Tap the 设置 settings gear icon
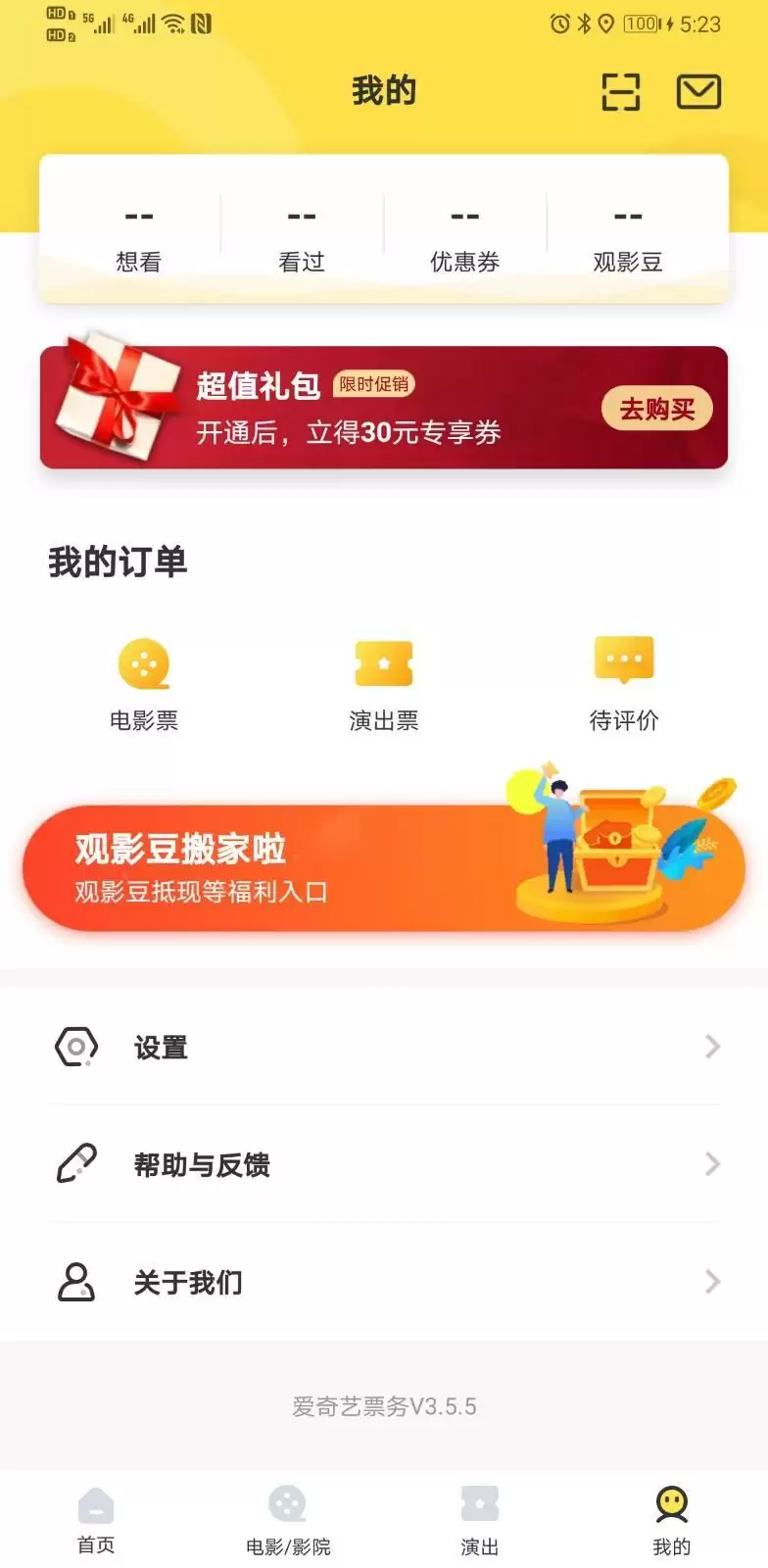This screenshot has width=768, height=1568. pyautogui.click(x=76, y=1047)
